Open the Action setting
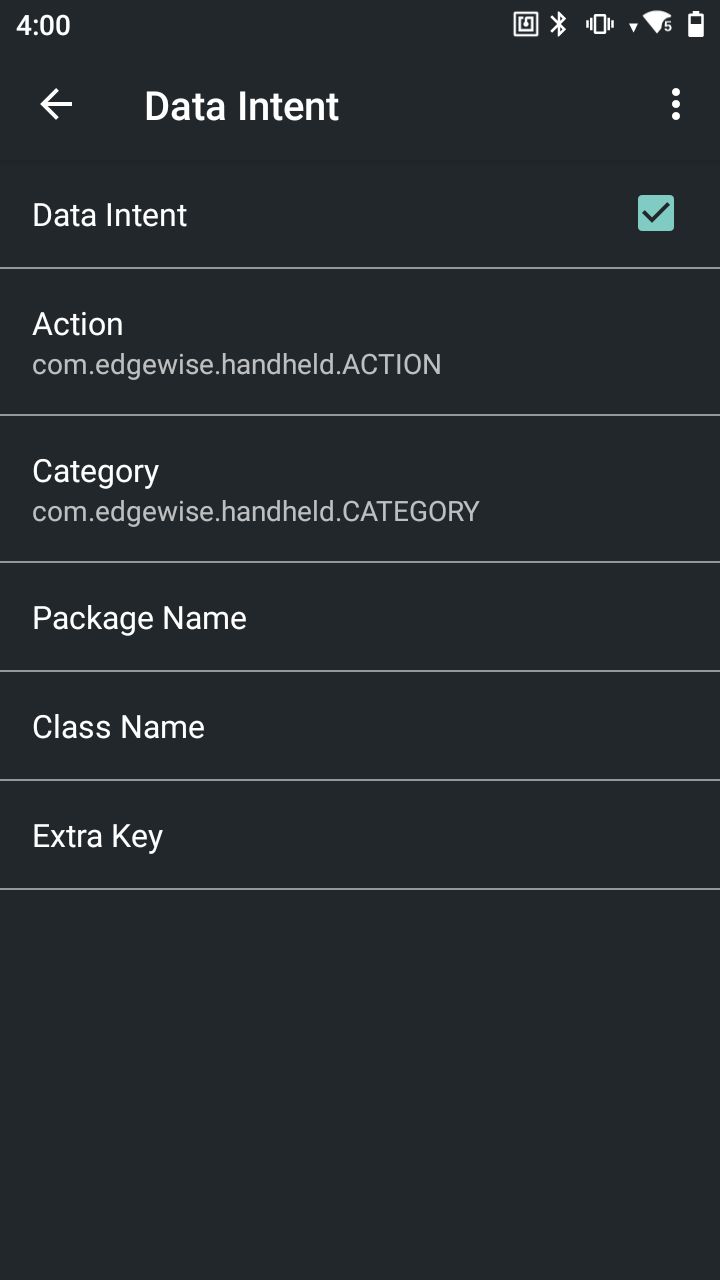This screenshot has height=1280, width=720. (360, 342)
